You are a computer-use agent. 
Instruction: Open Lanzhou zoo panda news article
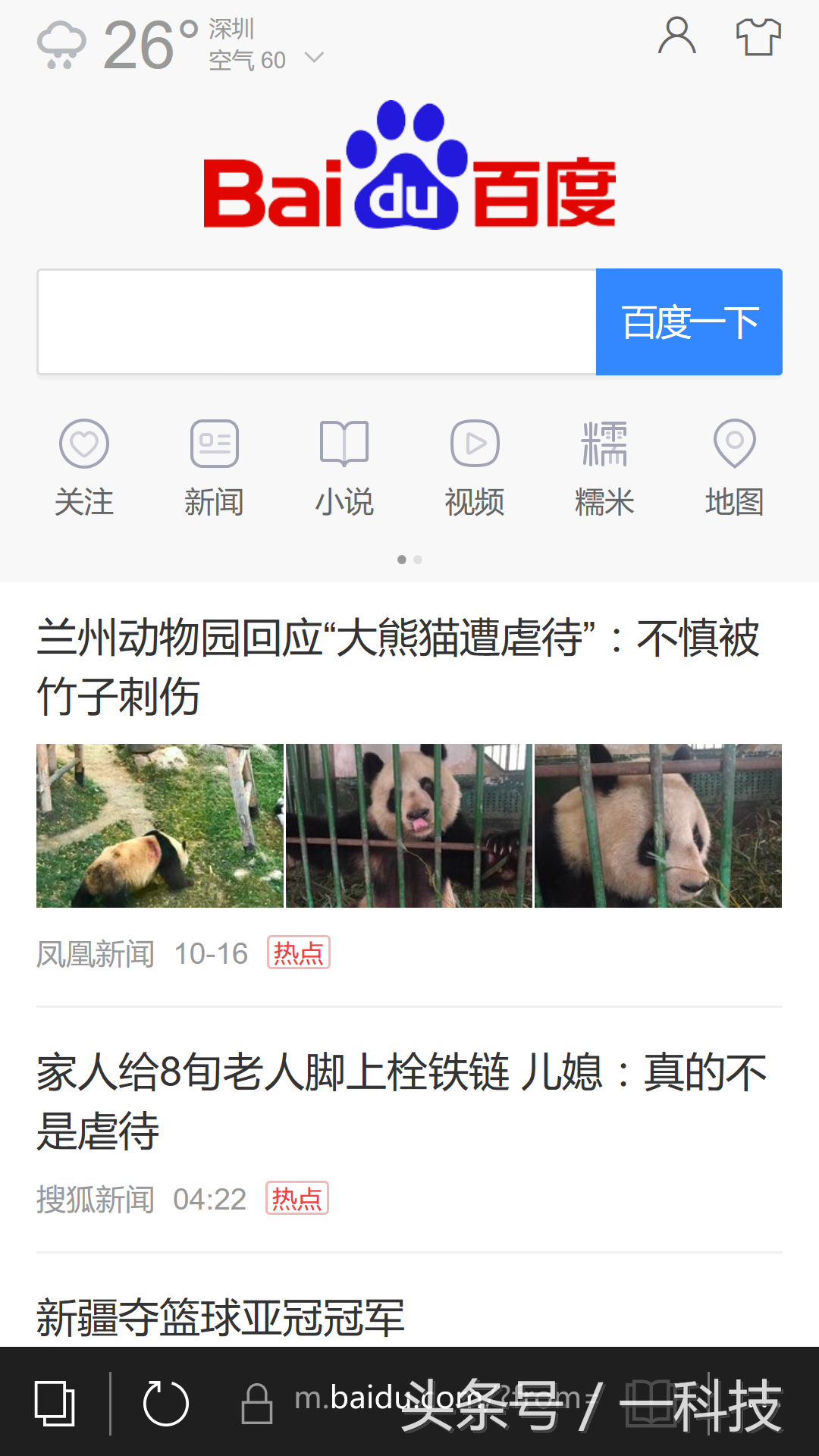point(397,666)
